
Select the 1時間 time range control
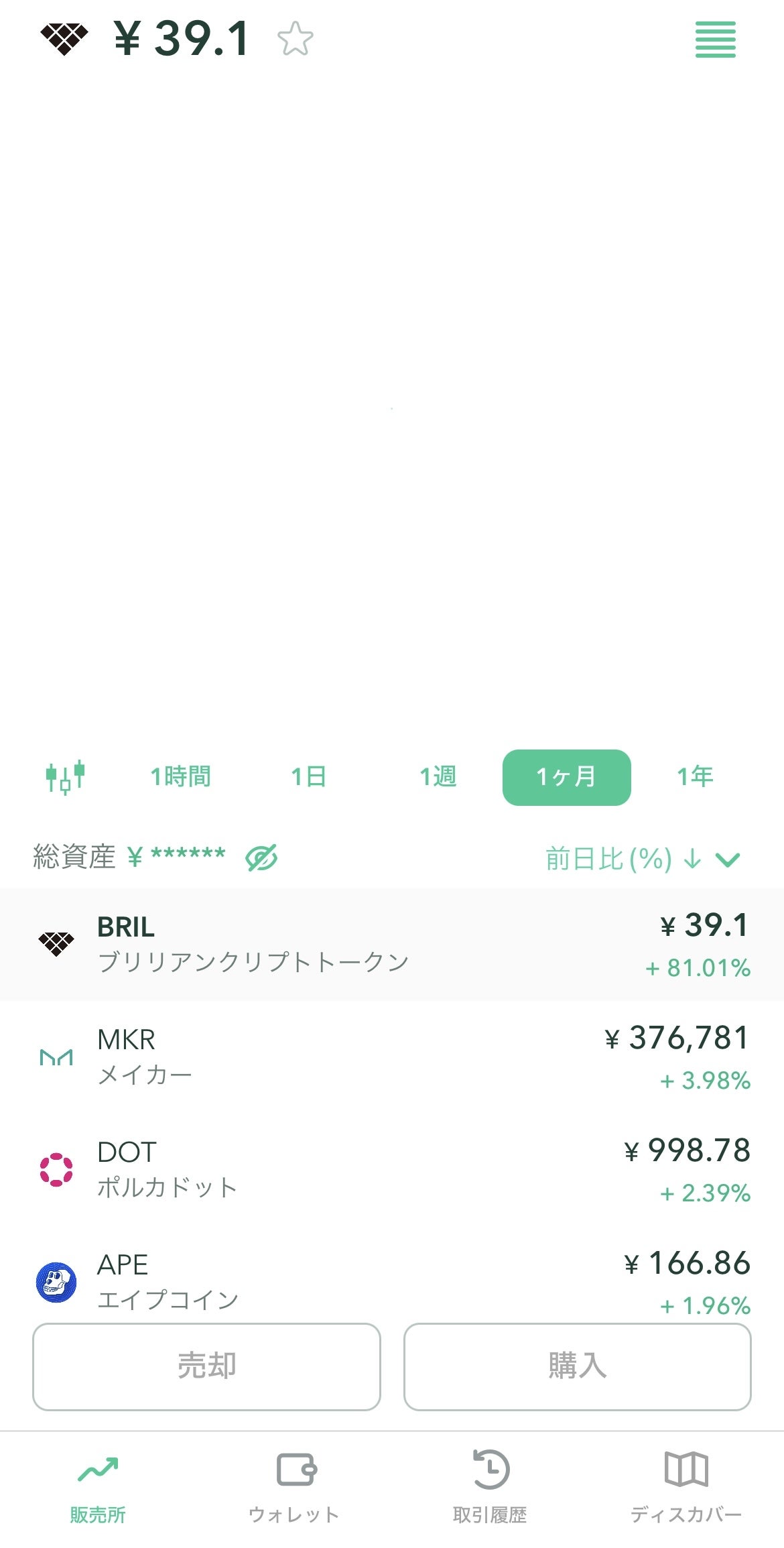tap(181, 776)
